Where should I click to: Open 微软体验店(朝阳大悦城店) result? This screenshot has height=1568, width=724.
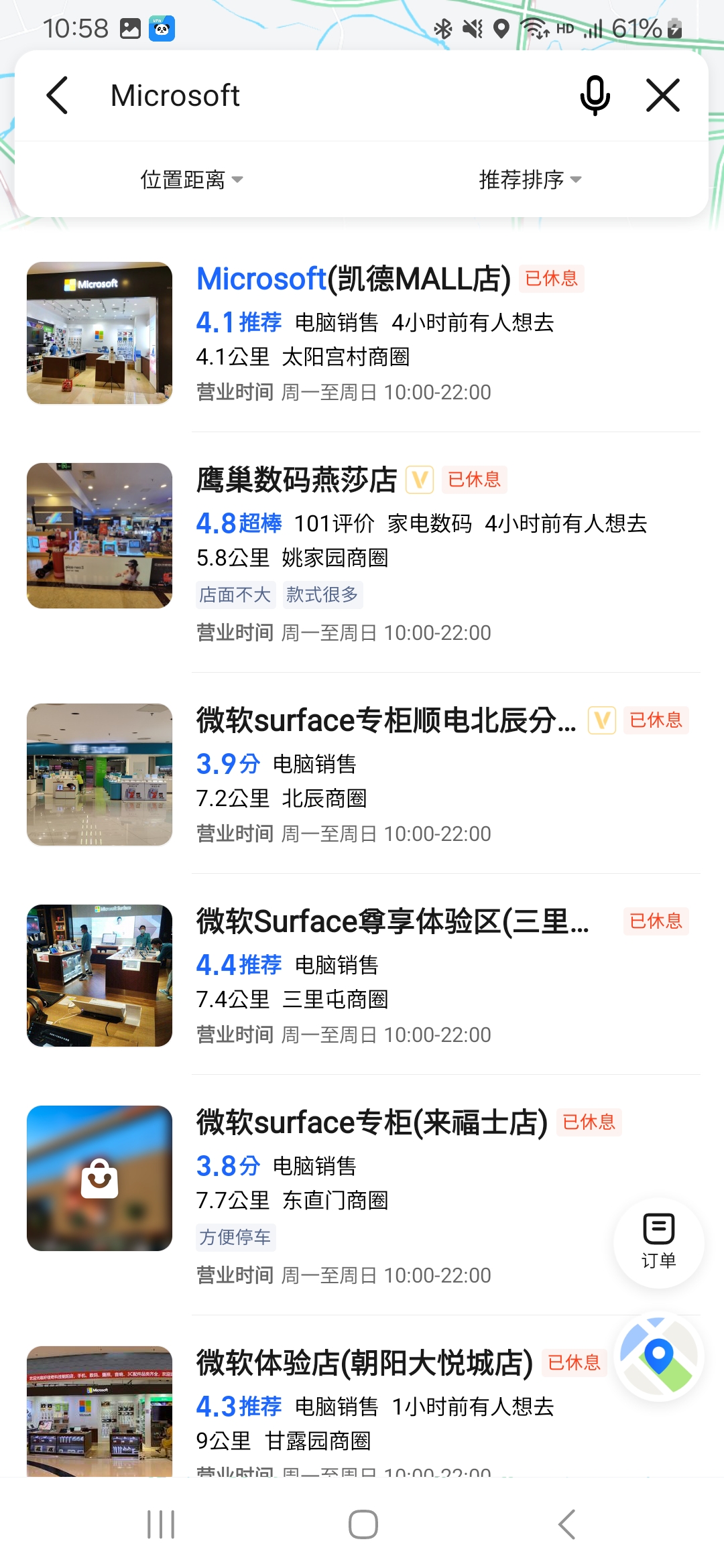(364, 1363)
